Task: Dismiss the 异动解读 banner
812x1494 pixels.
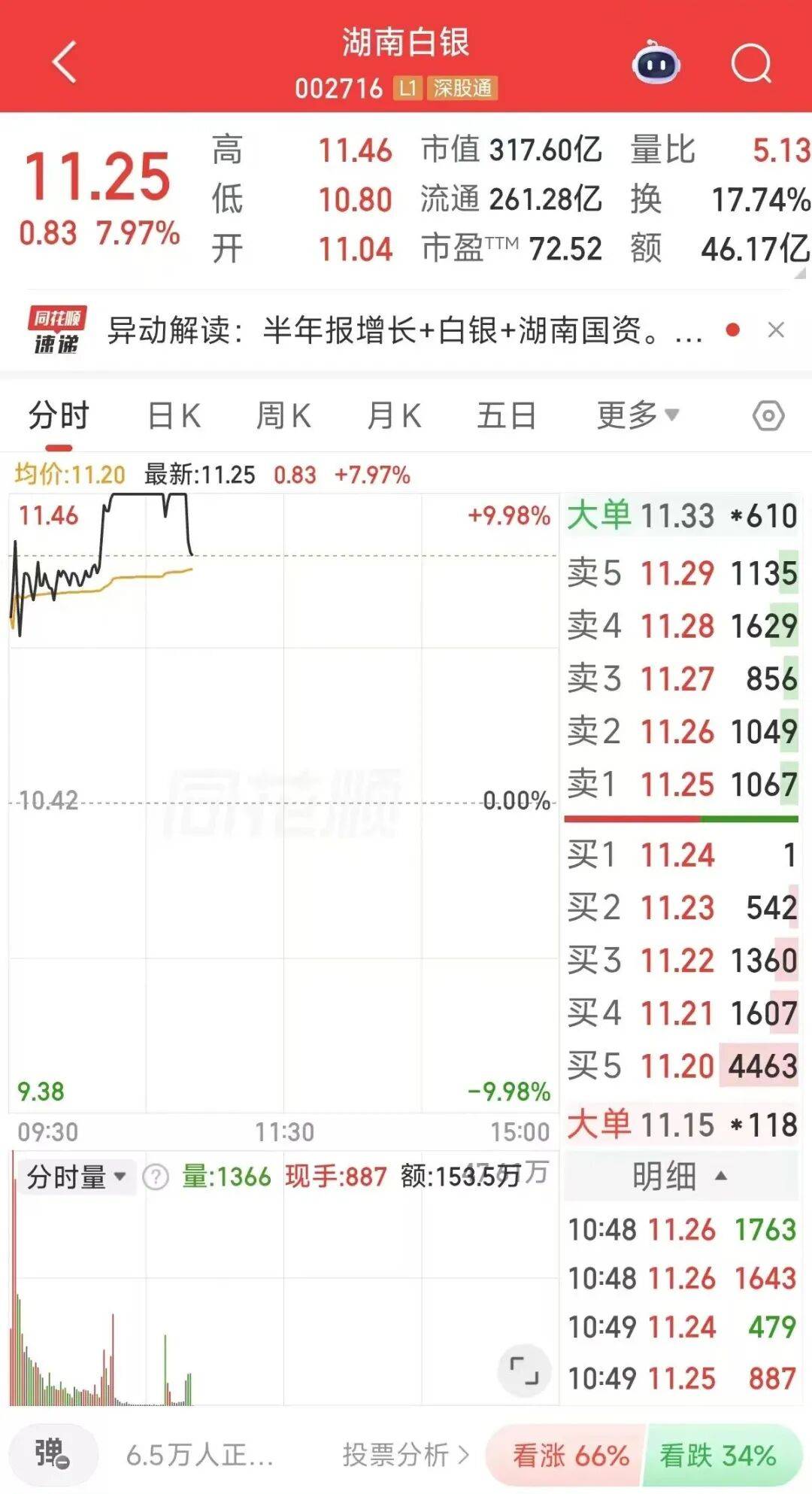Action: click(776, 329)
